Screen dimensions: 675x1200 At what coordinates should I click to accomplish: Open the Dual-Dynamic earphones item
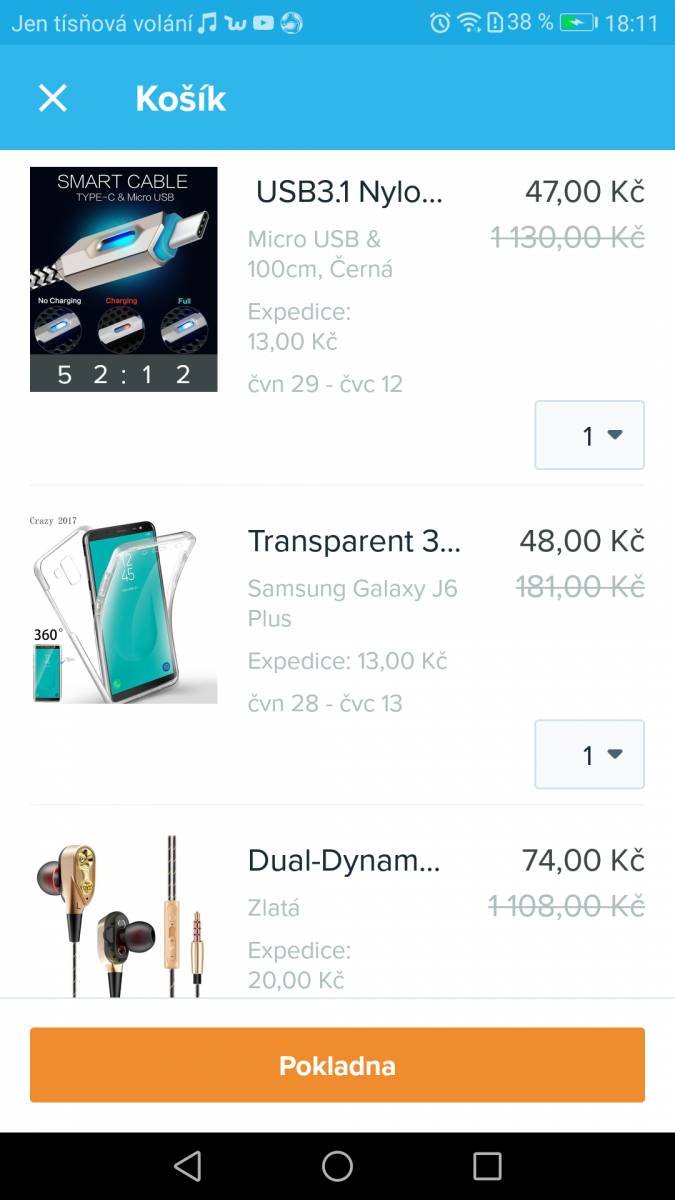point(344,860)
